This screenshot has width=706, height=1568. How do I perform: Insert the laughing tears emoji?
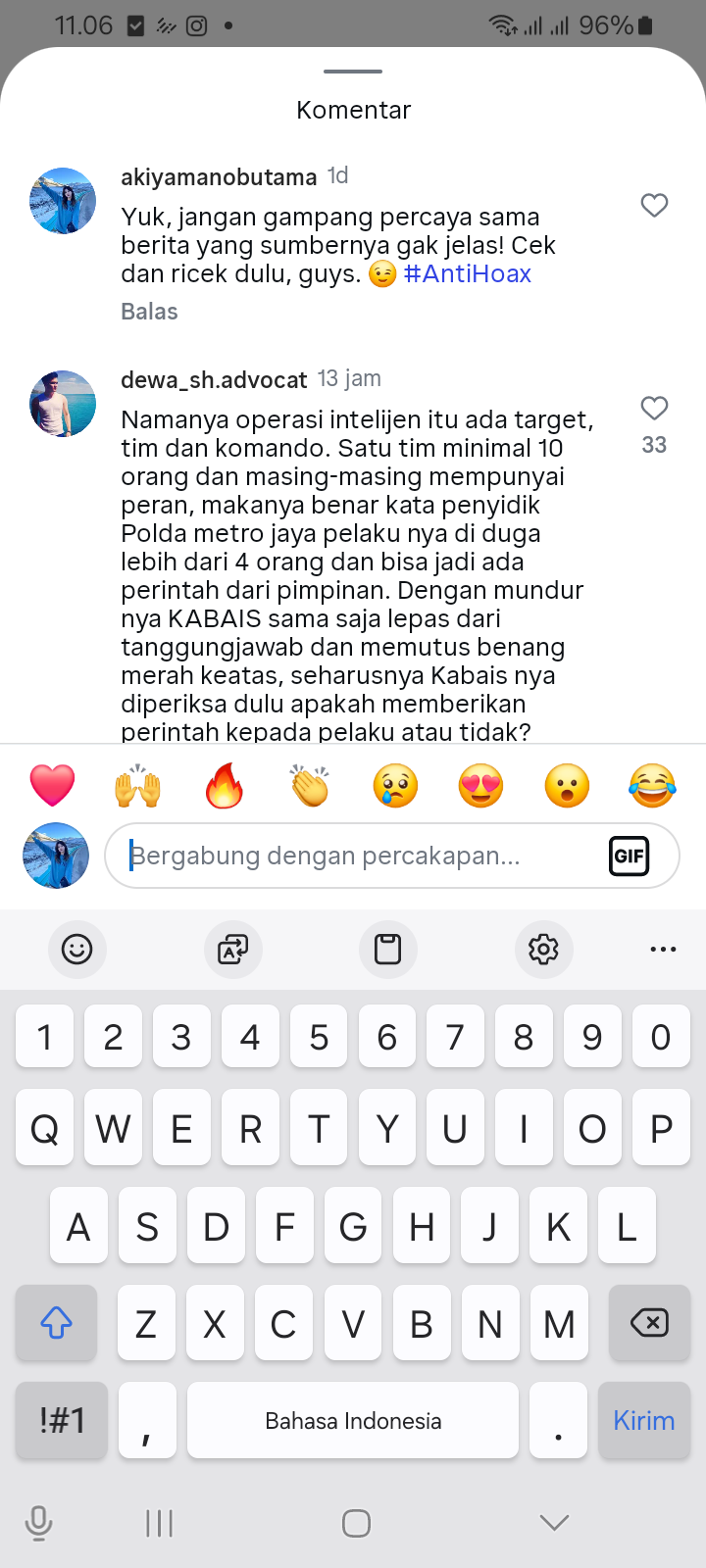[x=653, y=786]
